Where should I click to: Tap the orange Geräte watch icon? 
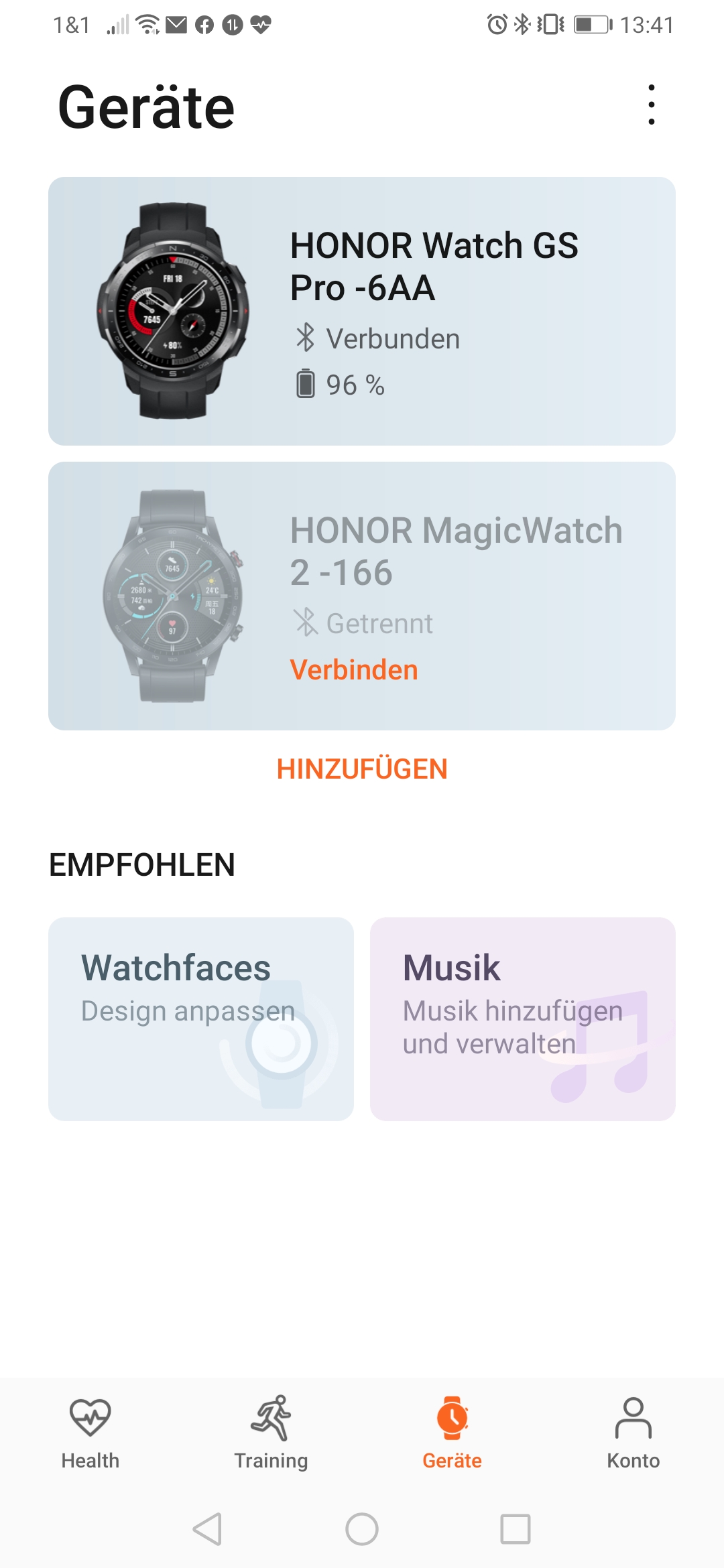coord(452,1415)
